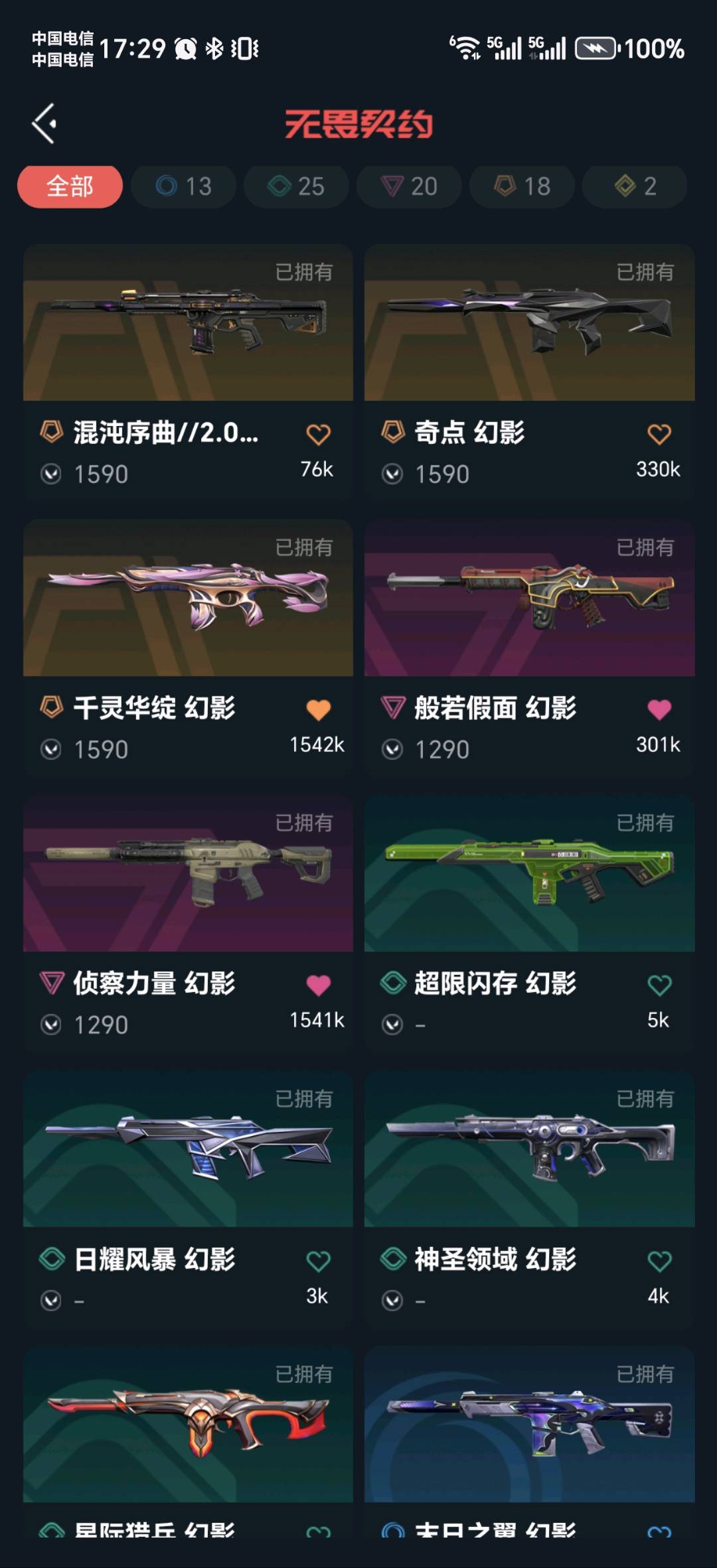Like the 神圣领域 幻影 skin
This screenshot has height=1568, width=717.
(x=659, y=1261)
